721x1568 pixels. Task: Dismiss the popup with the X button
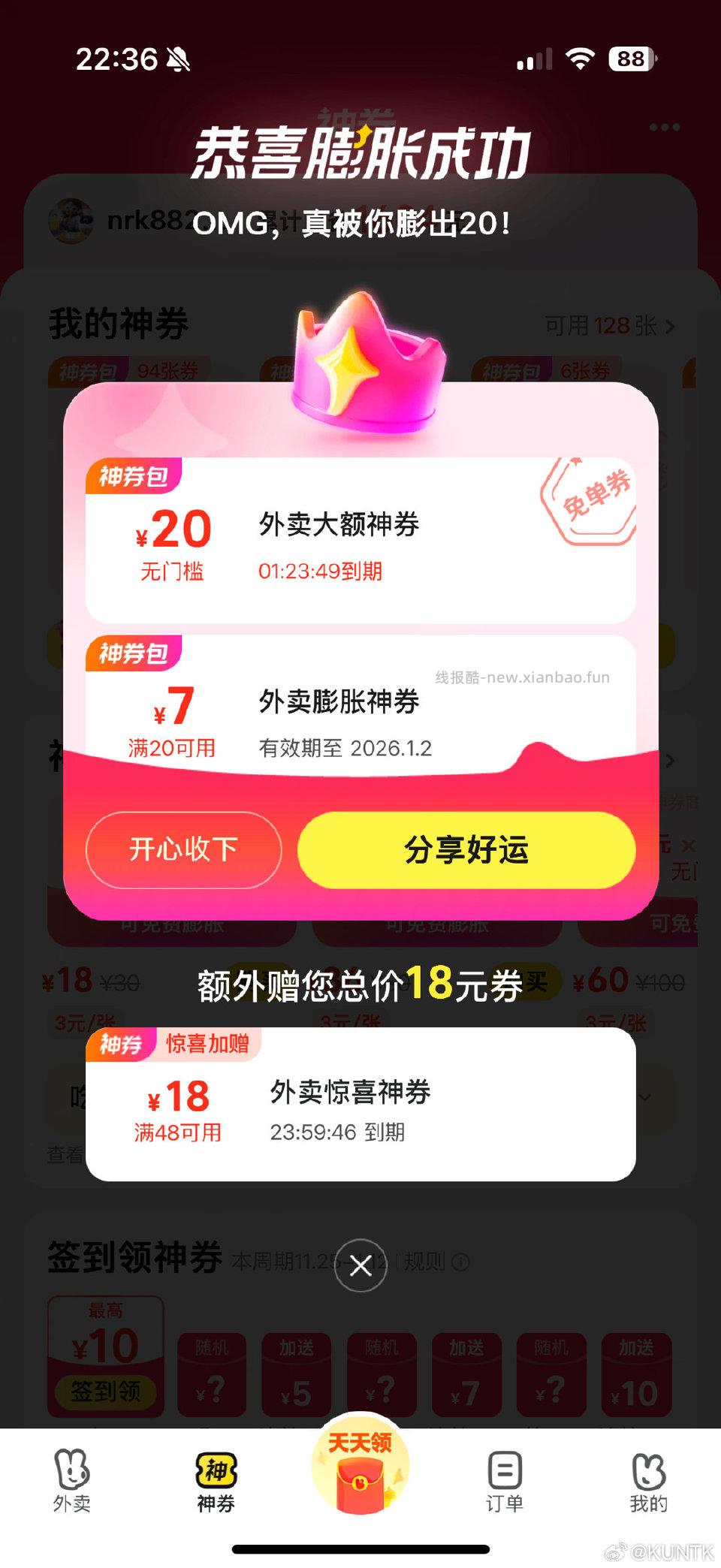[360, 1265]
